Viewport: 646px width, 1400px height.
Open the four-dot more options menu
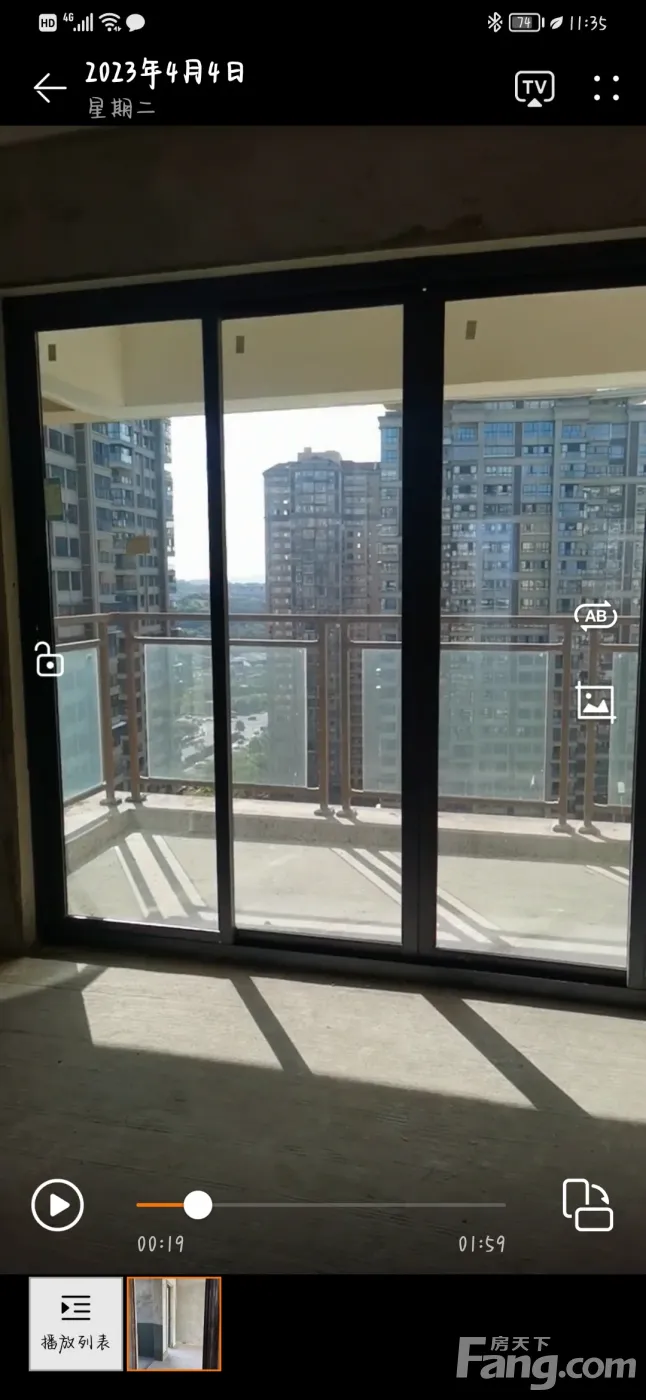607,88
